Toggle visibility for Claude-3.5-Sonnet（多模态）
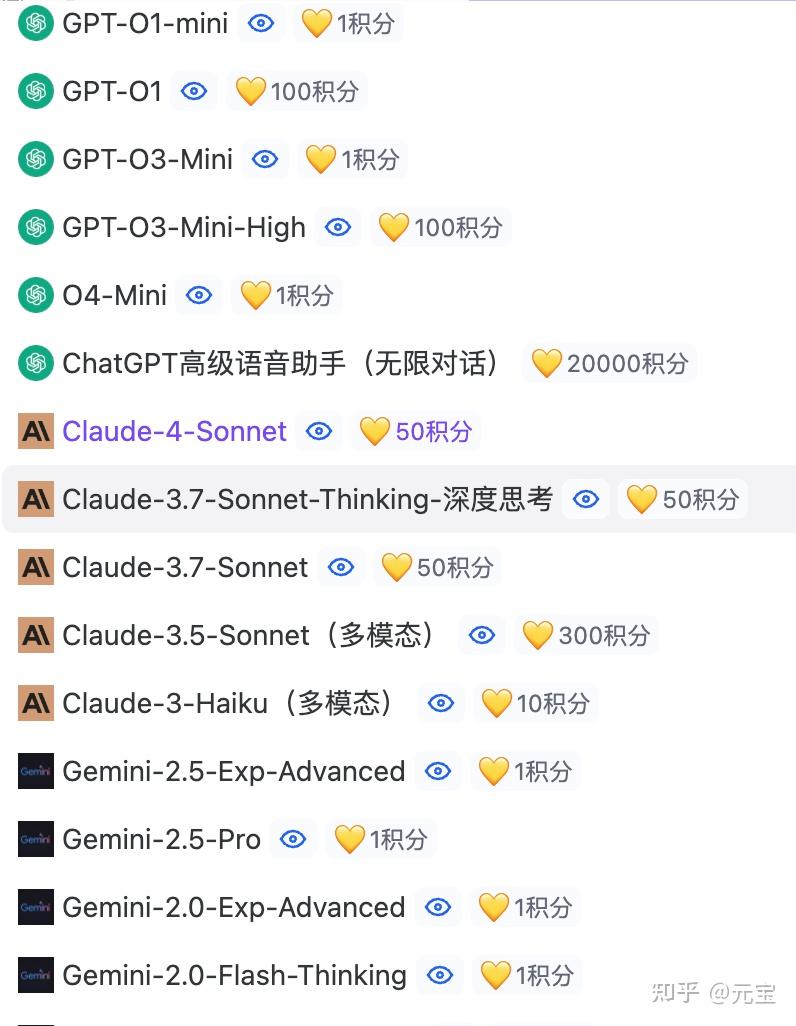The image size is (796, 1026). [481, 635]
